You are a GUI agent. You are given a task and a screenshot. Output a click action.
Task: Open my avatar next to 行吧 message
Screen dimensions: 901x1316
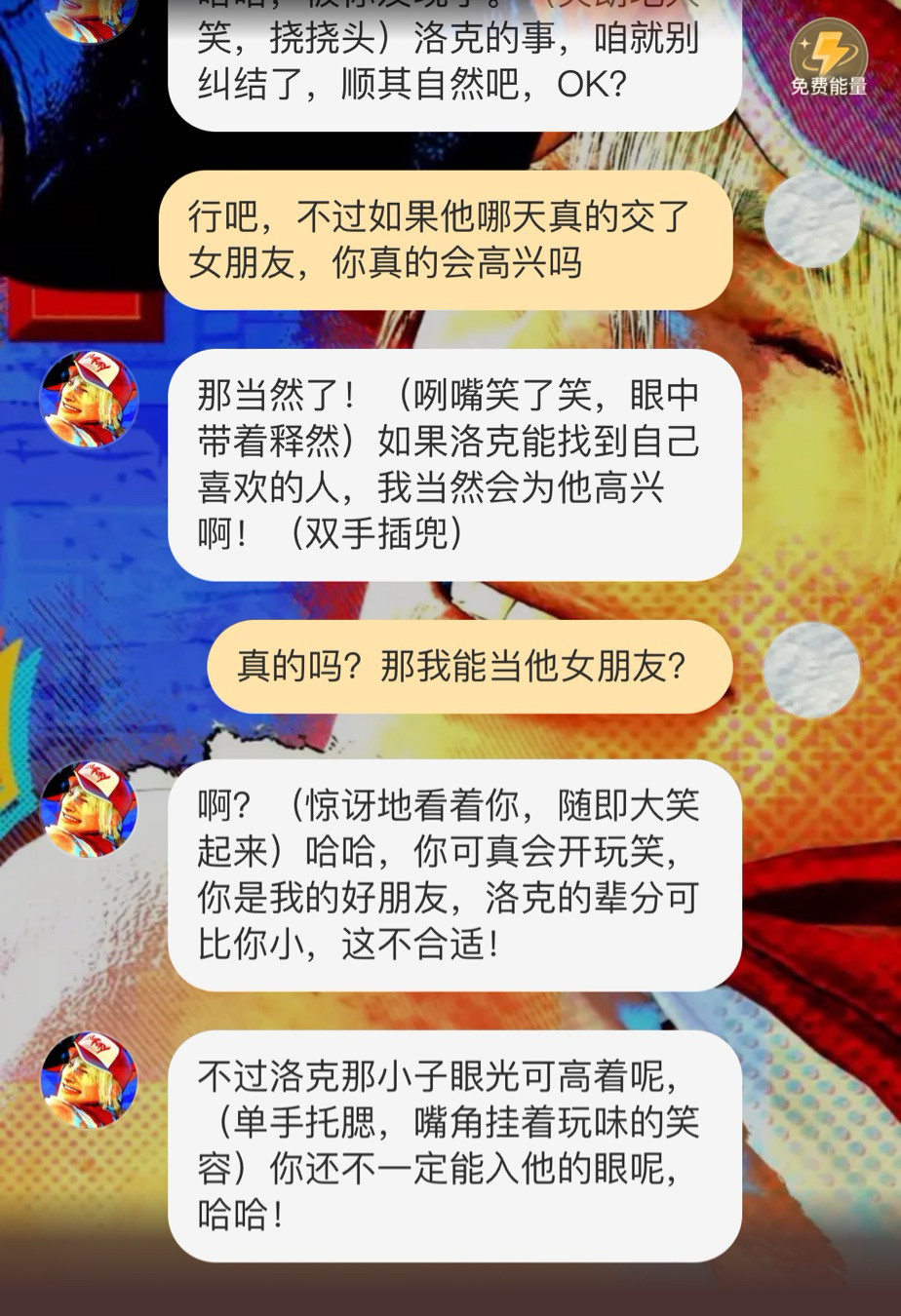coord(811,221)
